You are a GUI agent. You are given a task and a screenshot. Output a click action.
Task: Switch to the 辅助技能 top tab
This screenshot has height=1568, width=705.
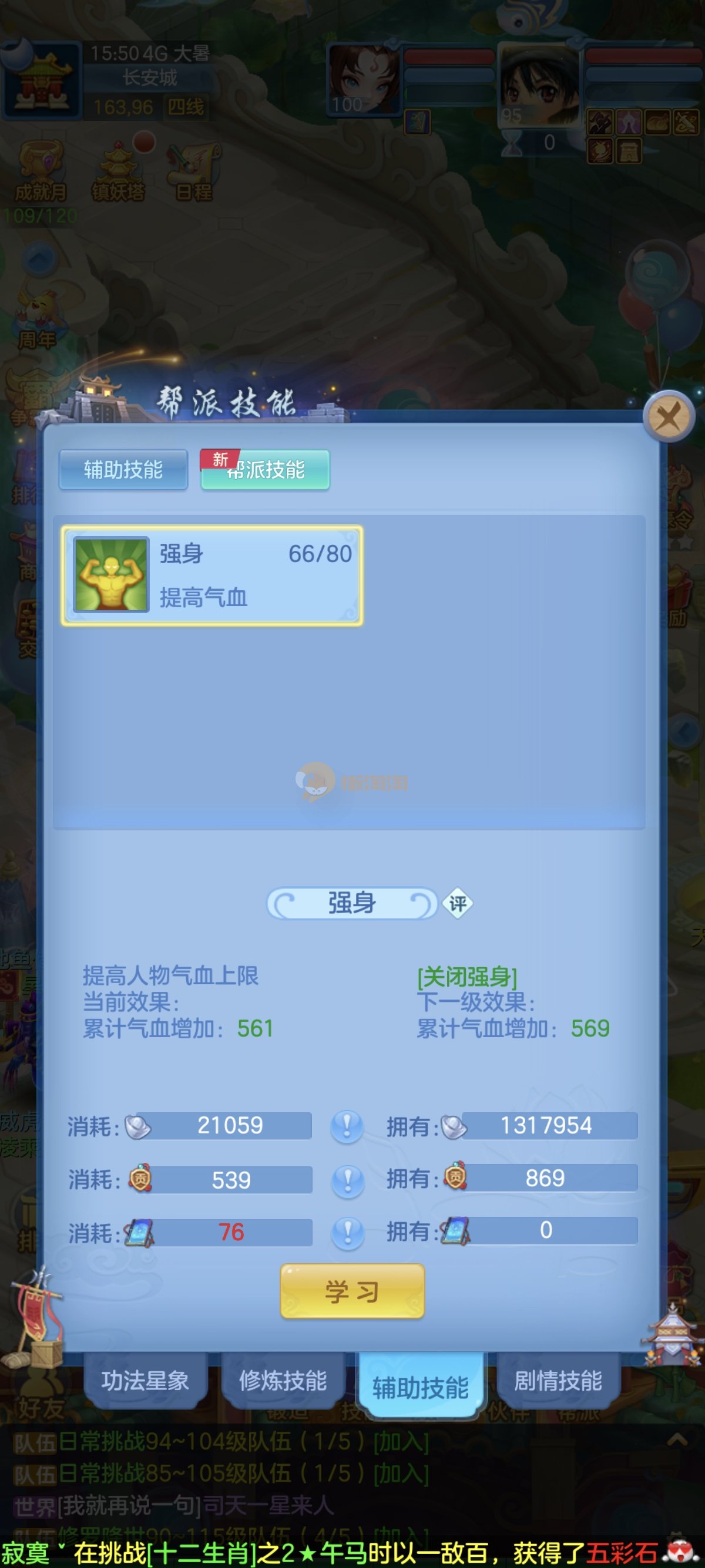pyautogui.click(x=123, y=469)
